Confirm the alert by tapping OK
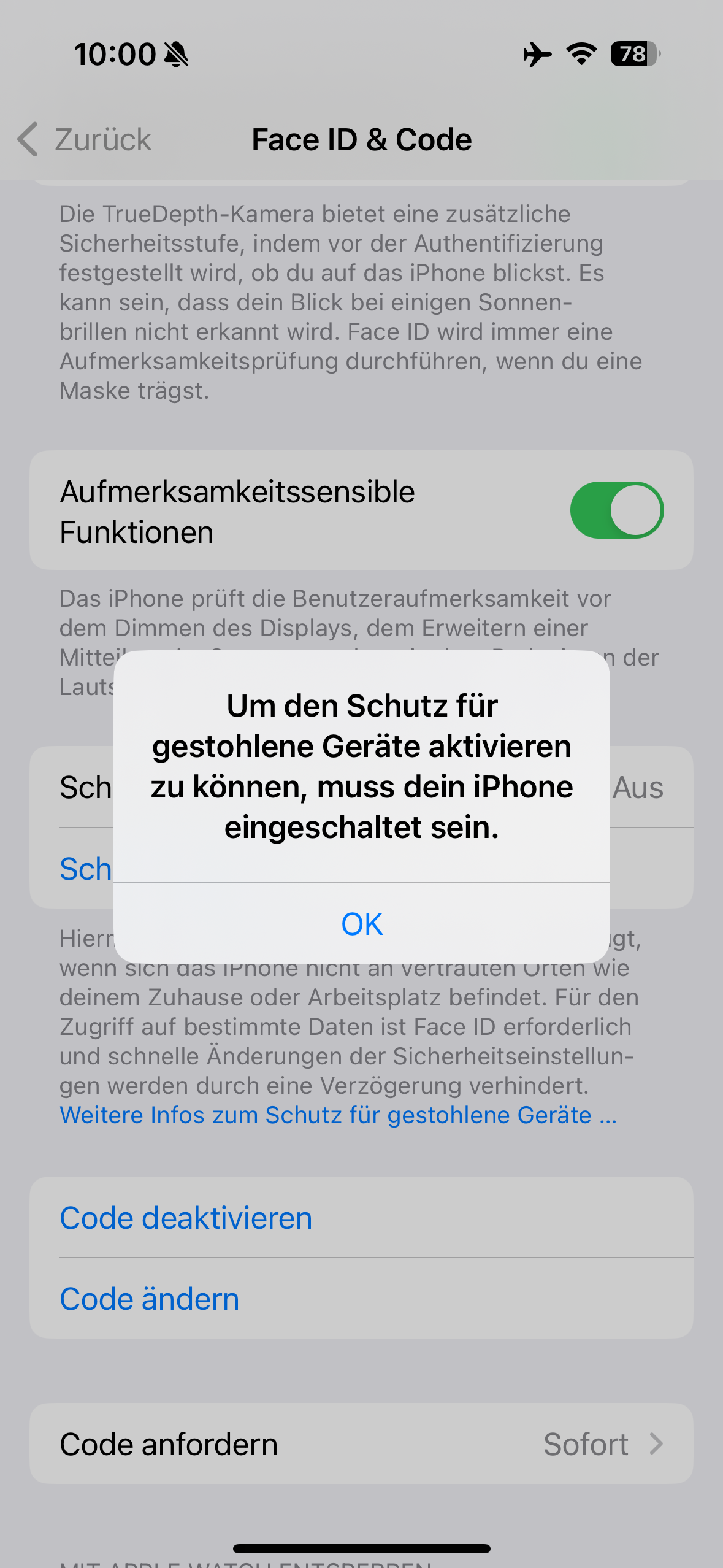The width and height of the screenshot is (723, 1568). pos(362,924)
